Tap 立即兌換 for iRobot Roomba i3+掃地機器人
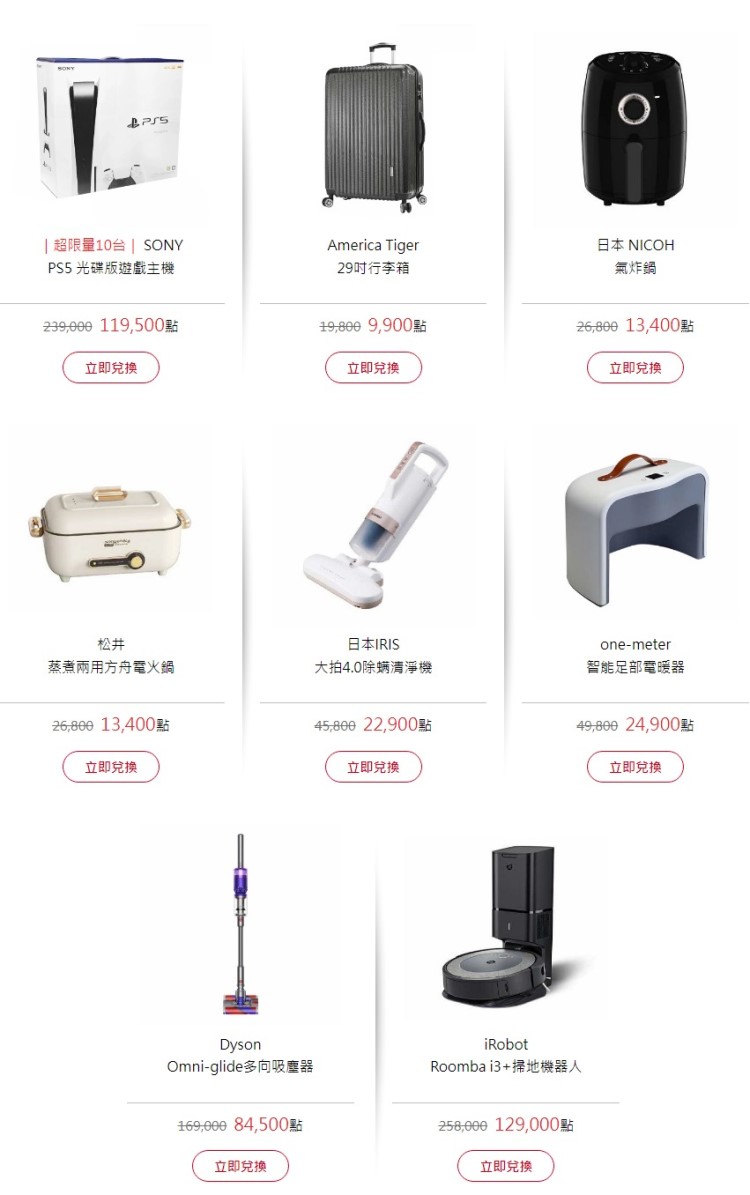Screen dimensions: 750x1195 pos(505,1166)
